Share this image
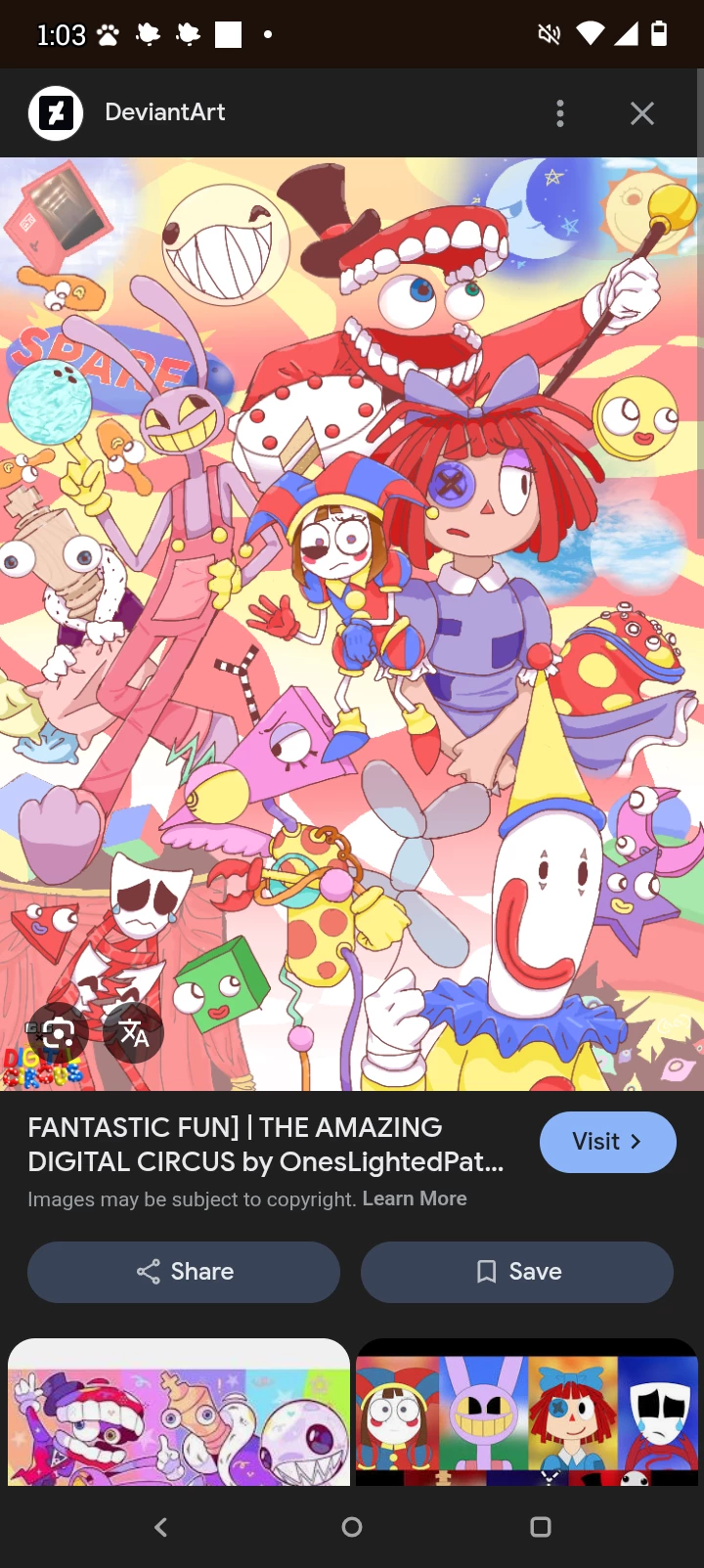Viewport: 704px width, 1568px height. coord(184,1272)
